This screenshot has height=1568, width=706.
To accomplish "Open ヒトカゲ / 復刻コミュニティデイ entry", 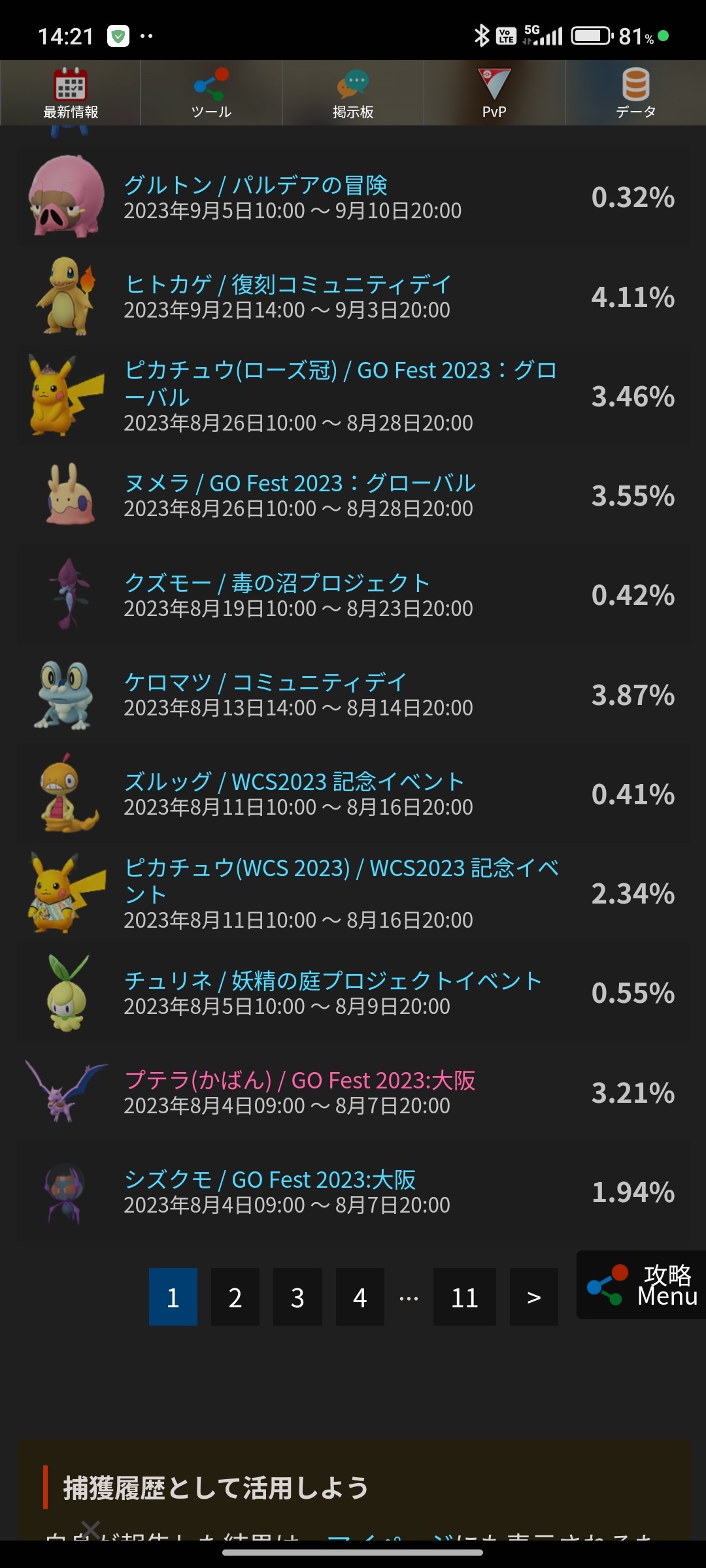I will pos(288,285).
